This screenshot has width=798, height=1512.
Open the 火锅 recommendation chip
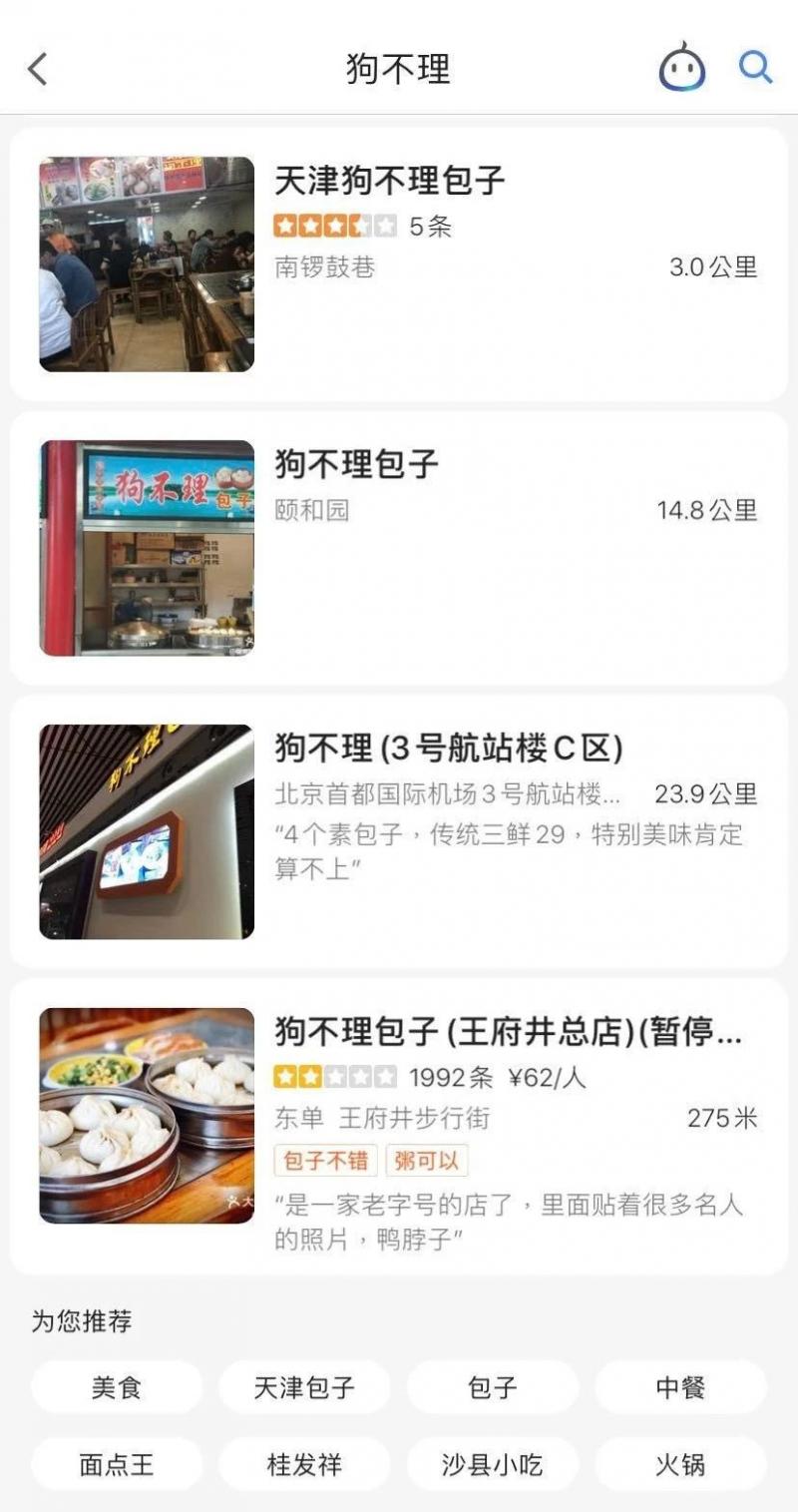(680, 1464)
